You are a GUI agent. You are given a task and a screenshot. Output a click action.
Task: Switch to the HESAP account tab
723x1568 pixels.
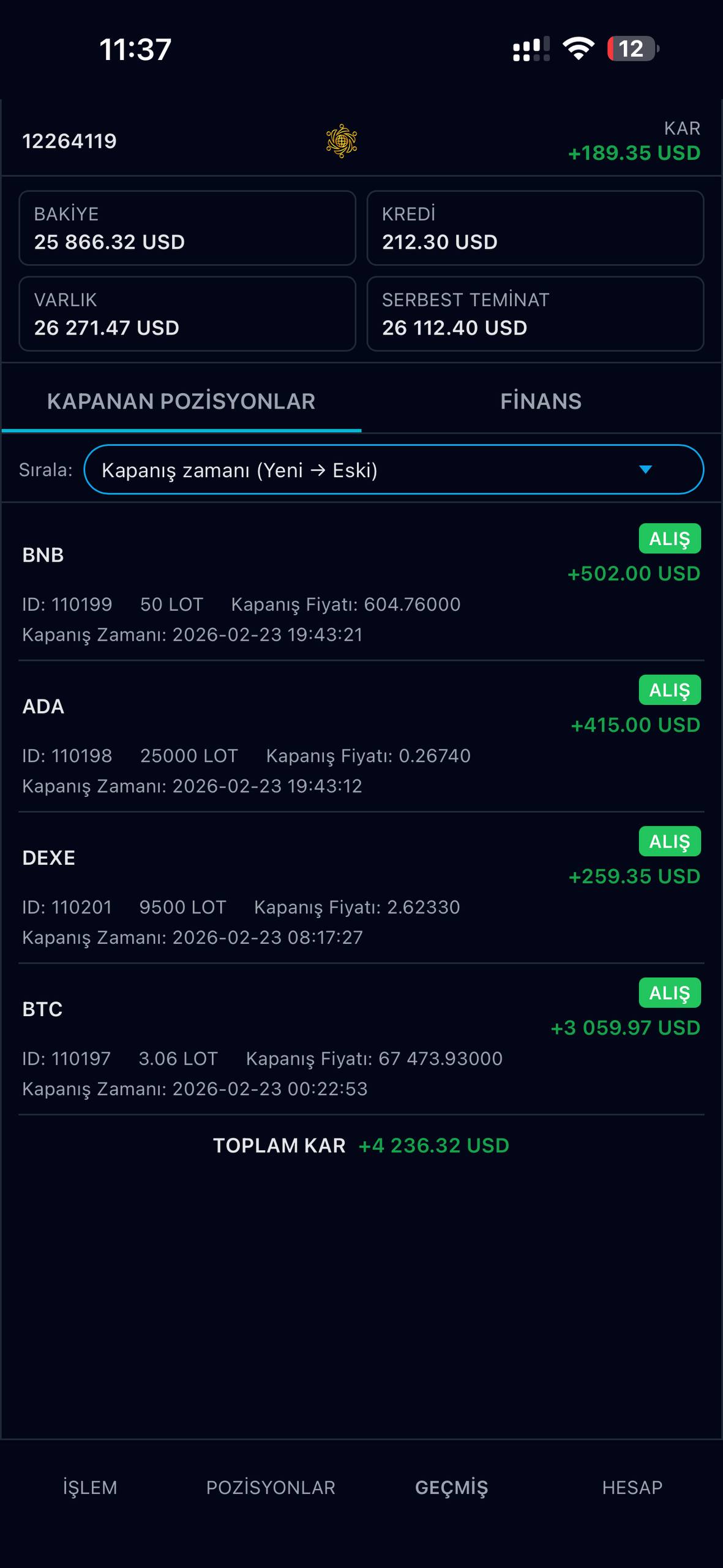click(632, 1488)
